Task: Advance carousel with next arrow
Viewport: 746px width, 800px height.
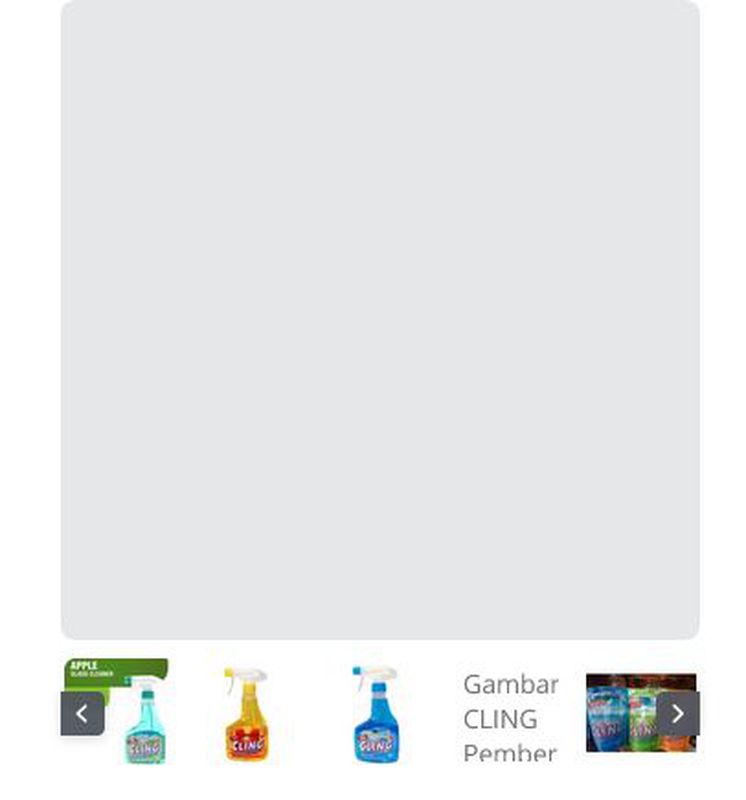Action: coord(677,714)
